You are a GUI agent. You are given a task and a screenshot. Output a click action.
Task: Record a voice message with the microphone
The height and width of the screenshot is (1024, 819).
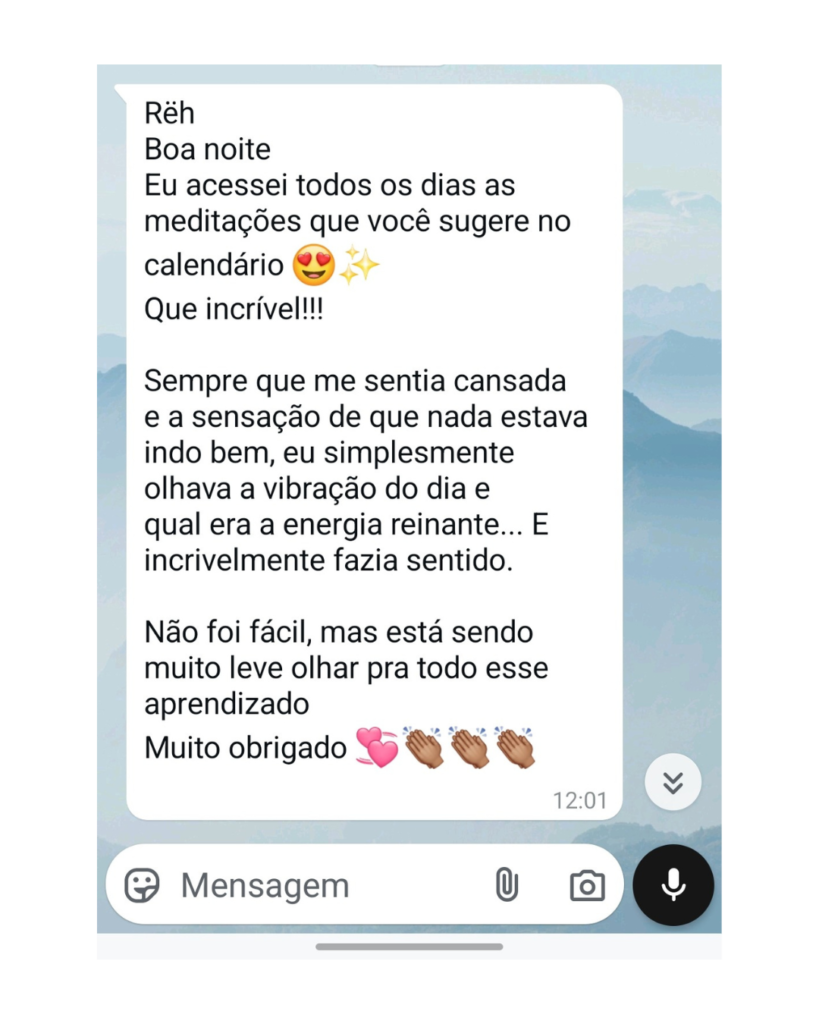click(x=673, y=885)
